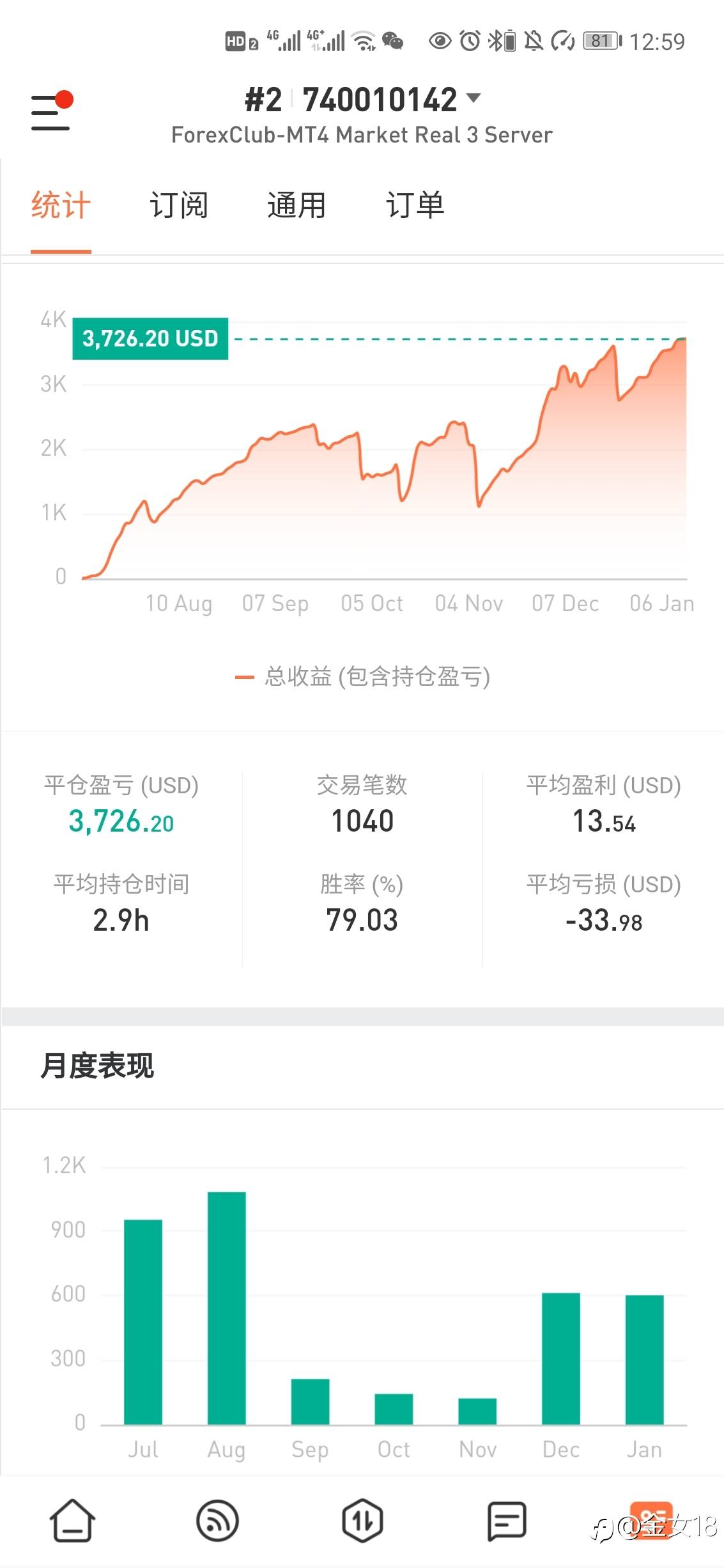This screenshot has height=1568, width=724.
Task: Open the trade arrows hexagon tab
Action: point(362,1520)
